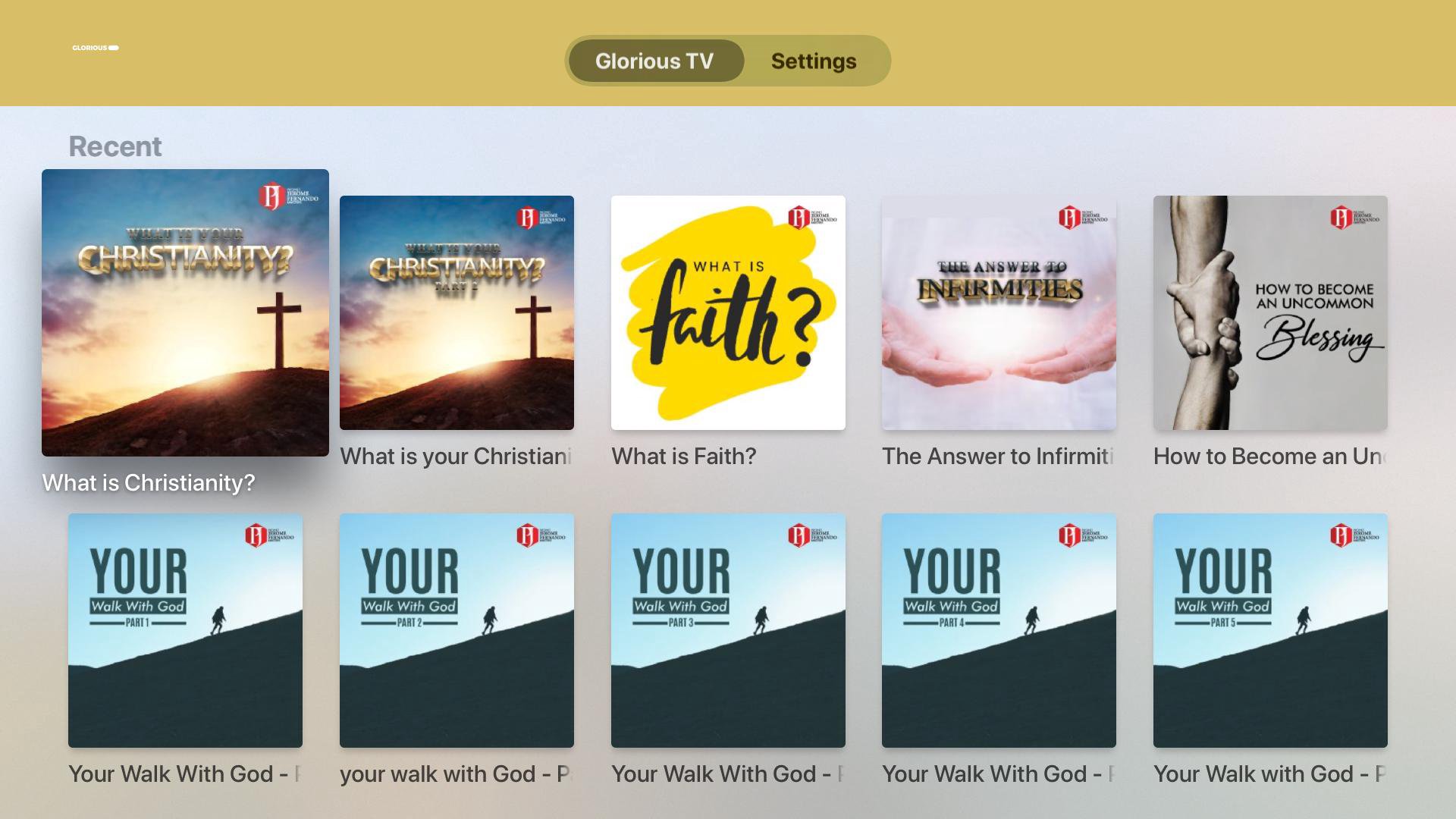Switch to the Settings tab
Image resolution: width=1456 pixels, height=819 pixels.
click(813, 61)
